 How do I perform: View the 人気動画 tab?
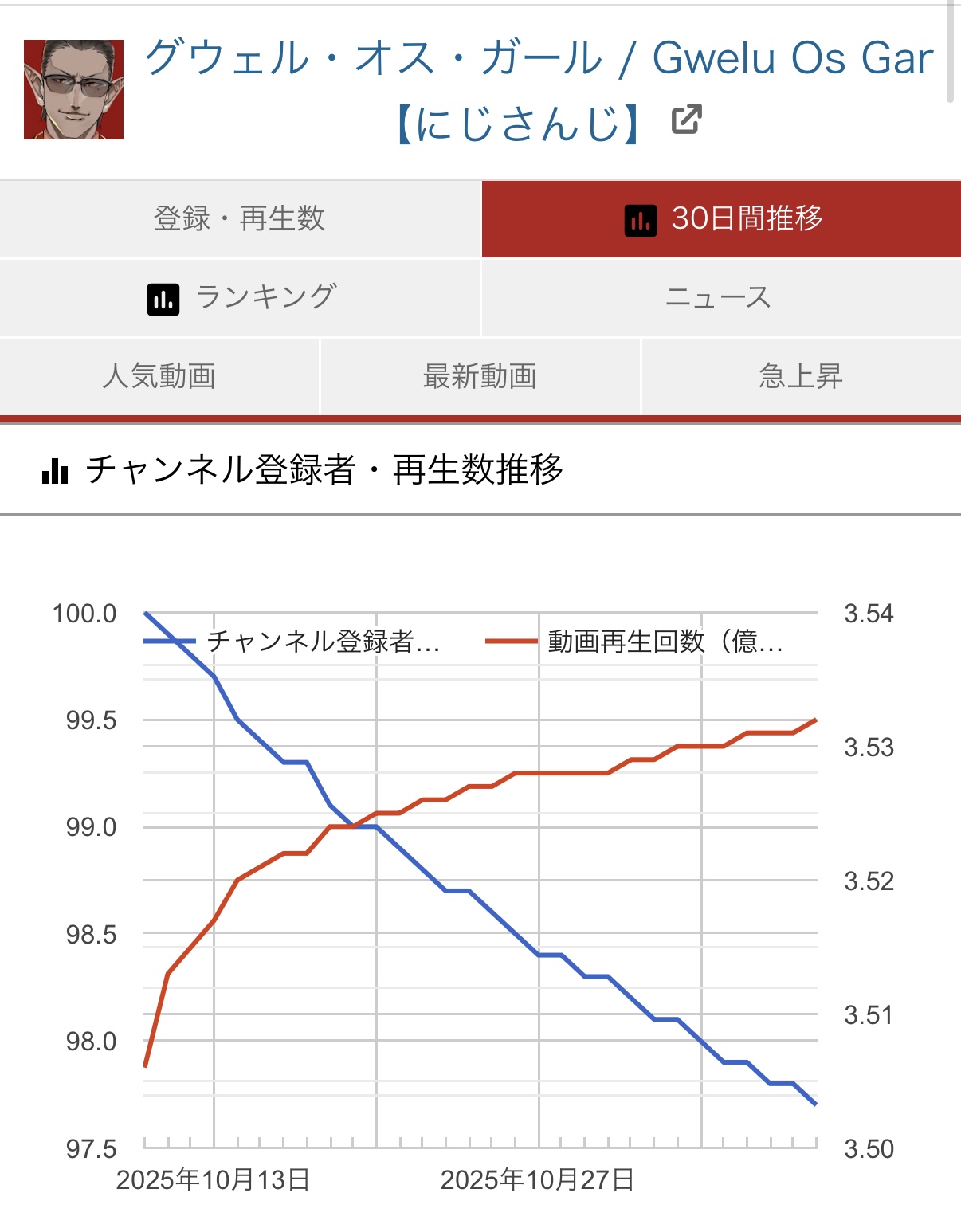[159, 376]
